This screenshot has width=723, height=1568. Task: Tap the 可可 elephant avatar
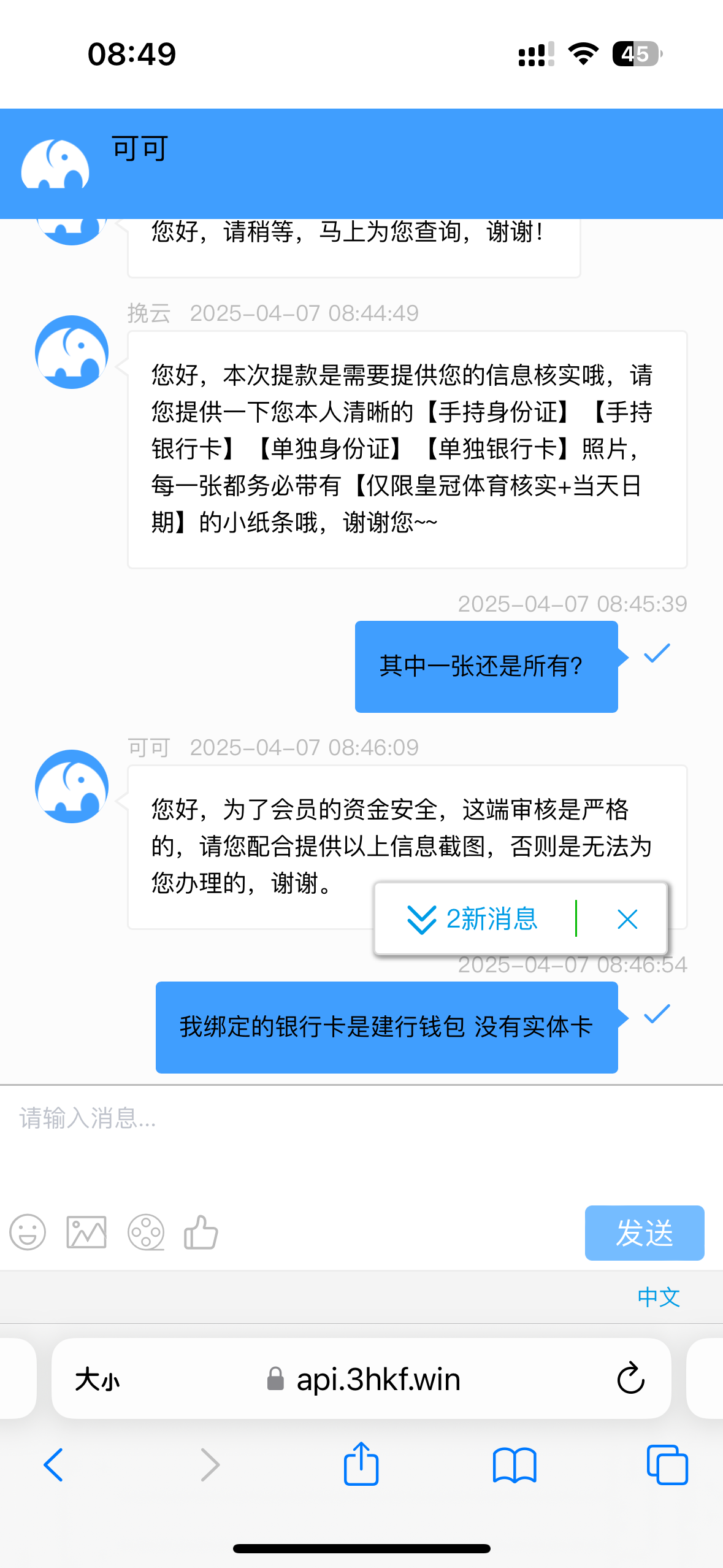[x=54, y=163]
